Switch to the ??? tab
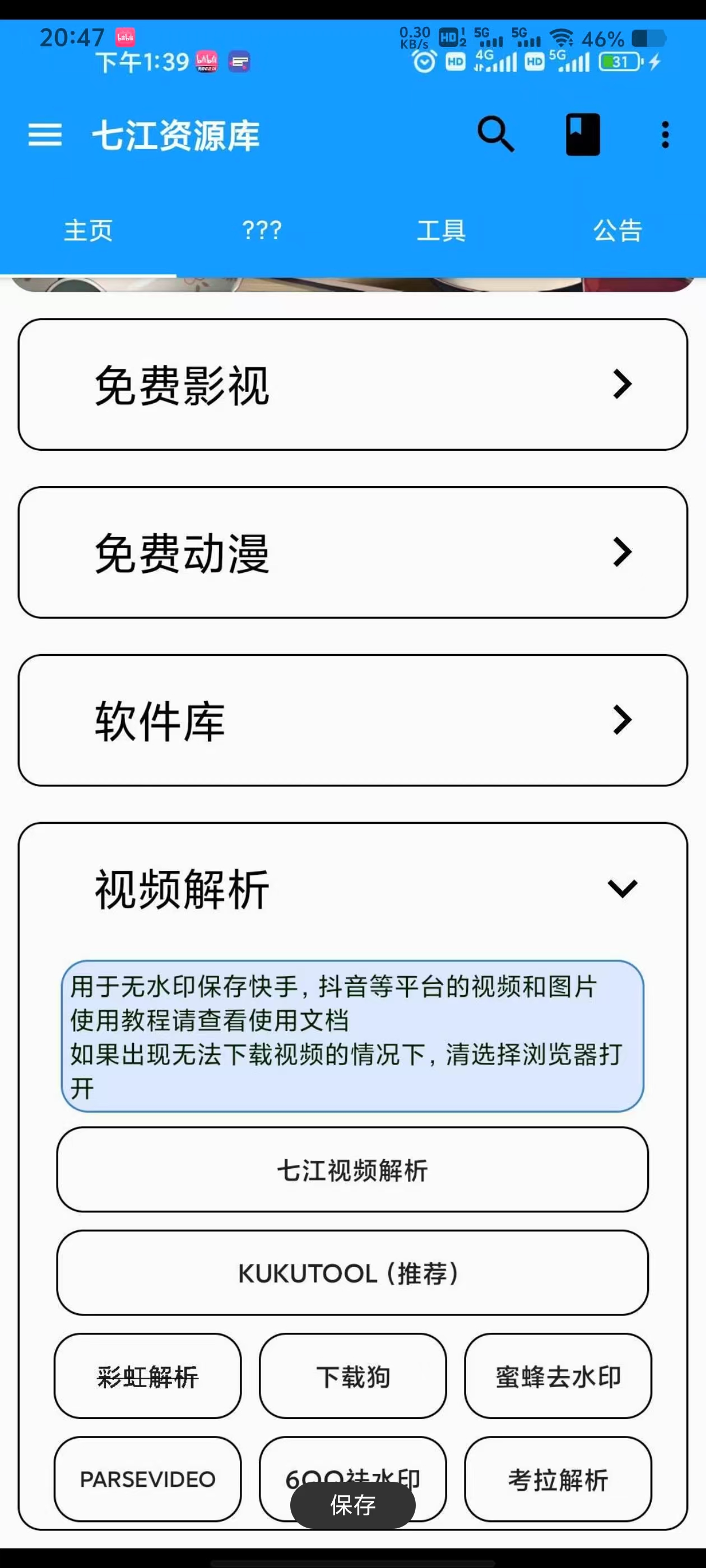The image size is (706, 1568). [262, 231]
